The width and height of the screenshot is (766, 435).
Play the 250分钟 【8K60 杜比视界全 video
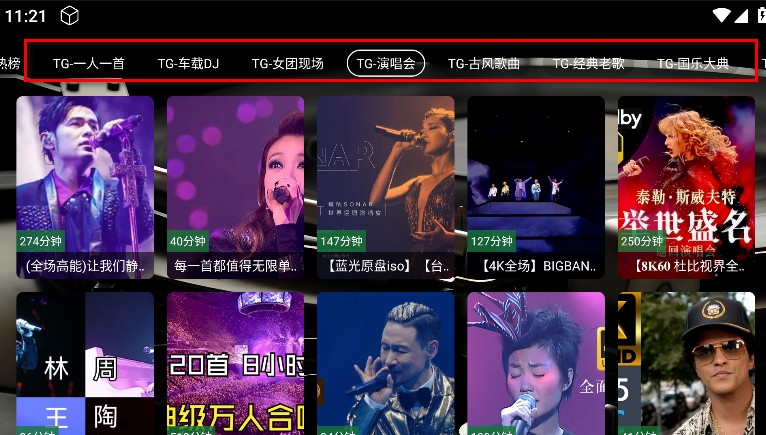point(686,185)
